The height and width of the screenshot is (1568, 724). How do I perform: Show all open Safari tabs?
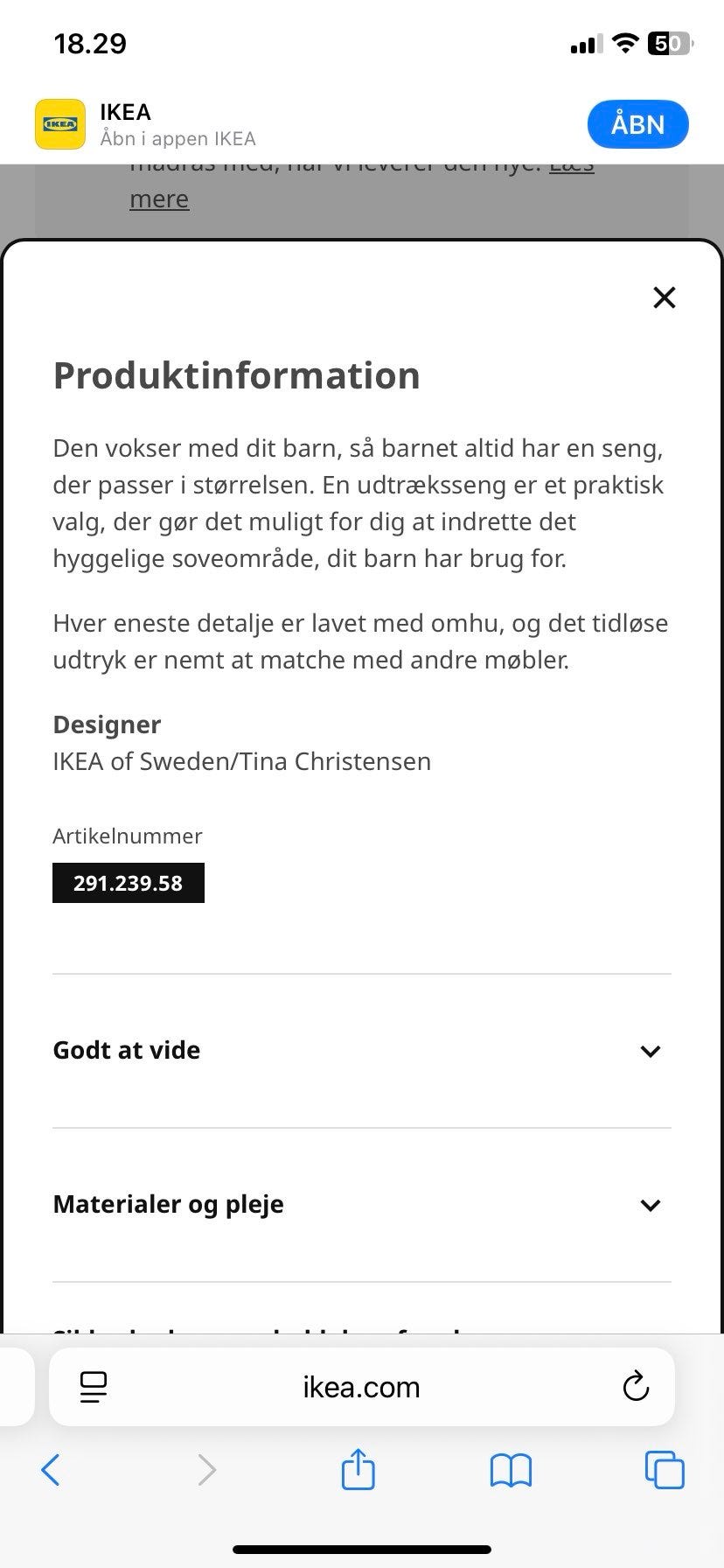(665, 1470)
